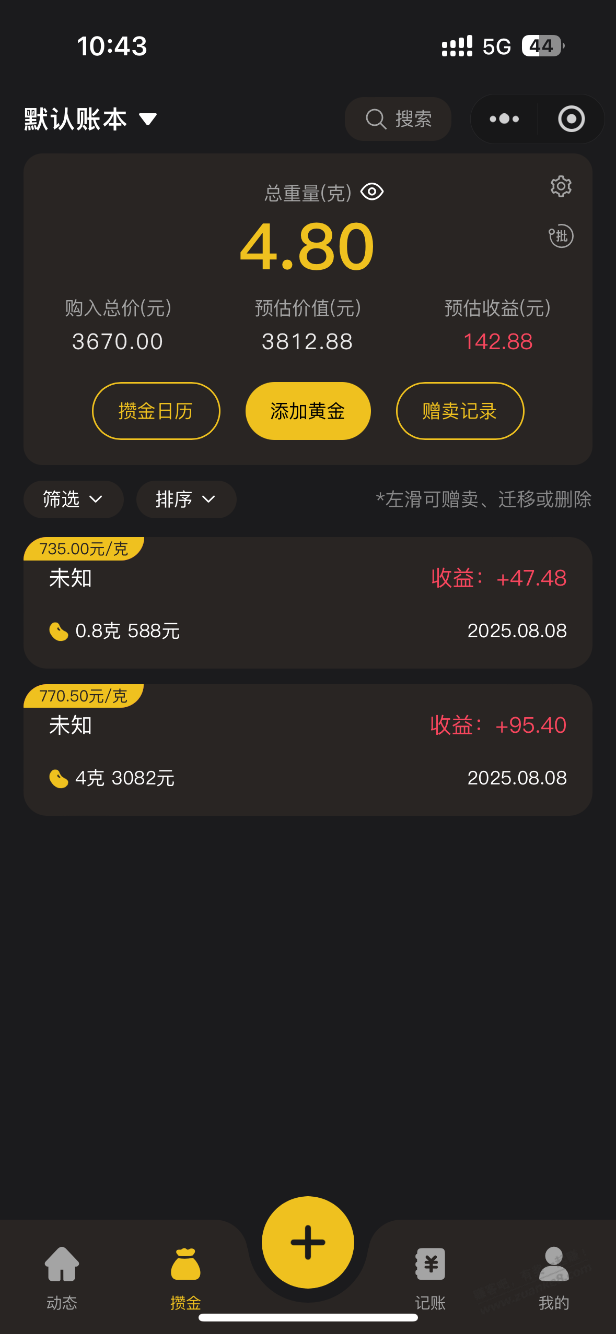Image resolution: width=616 pixels, height=1334 pixels.
Task: Go to the 记账 tab
Action: 431,1278
